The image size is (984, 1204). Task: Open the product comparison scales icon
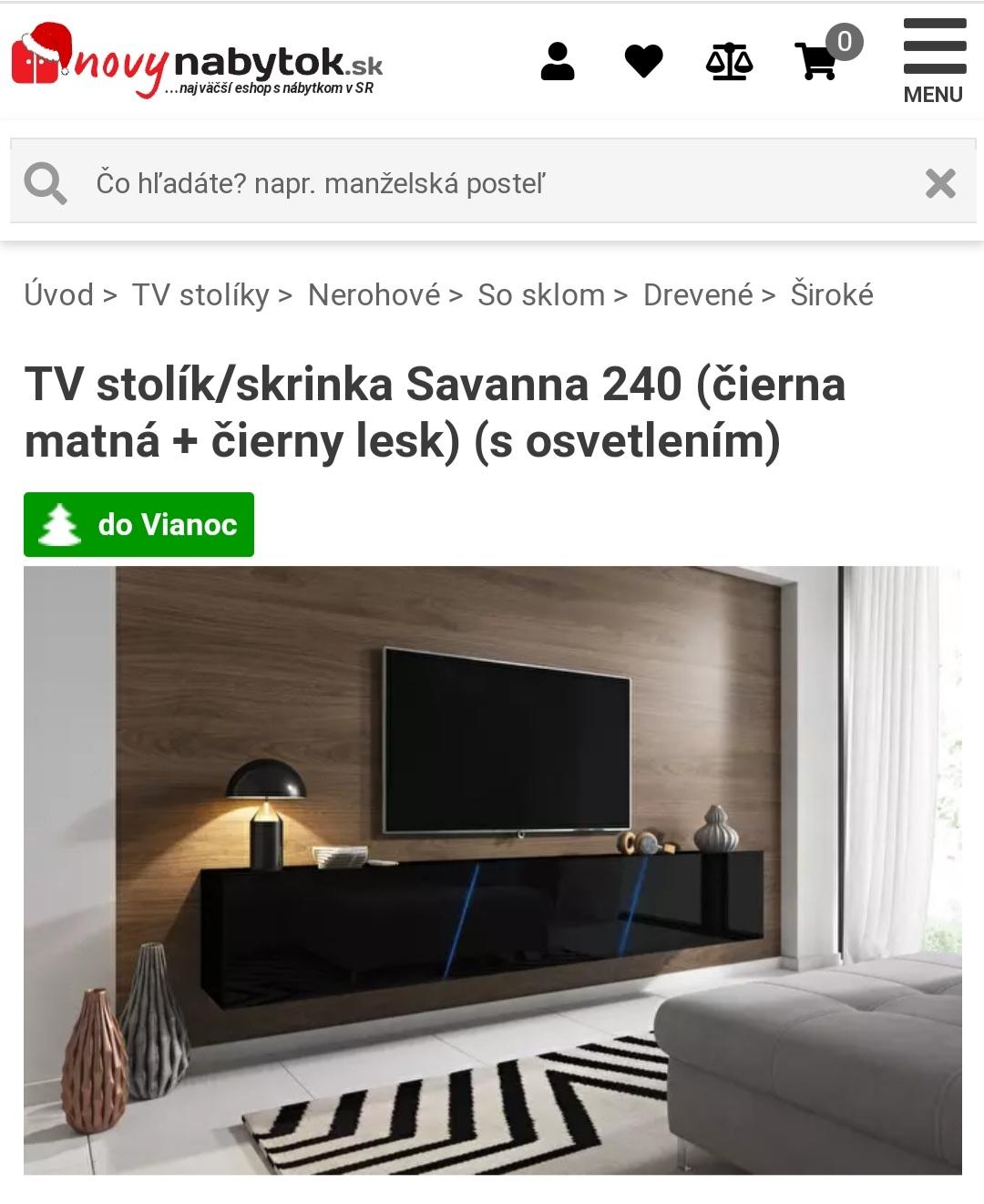[729, 61]
